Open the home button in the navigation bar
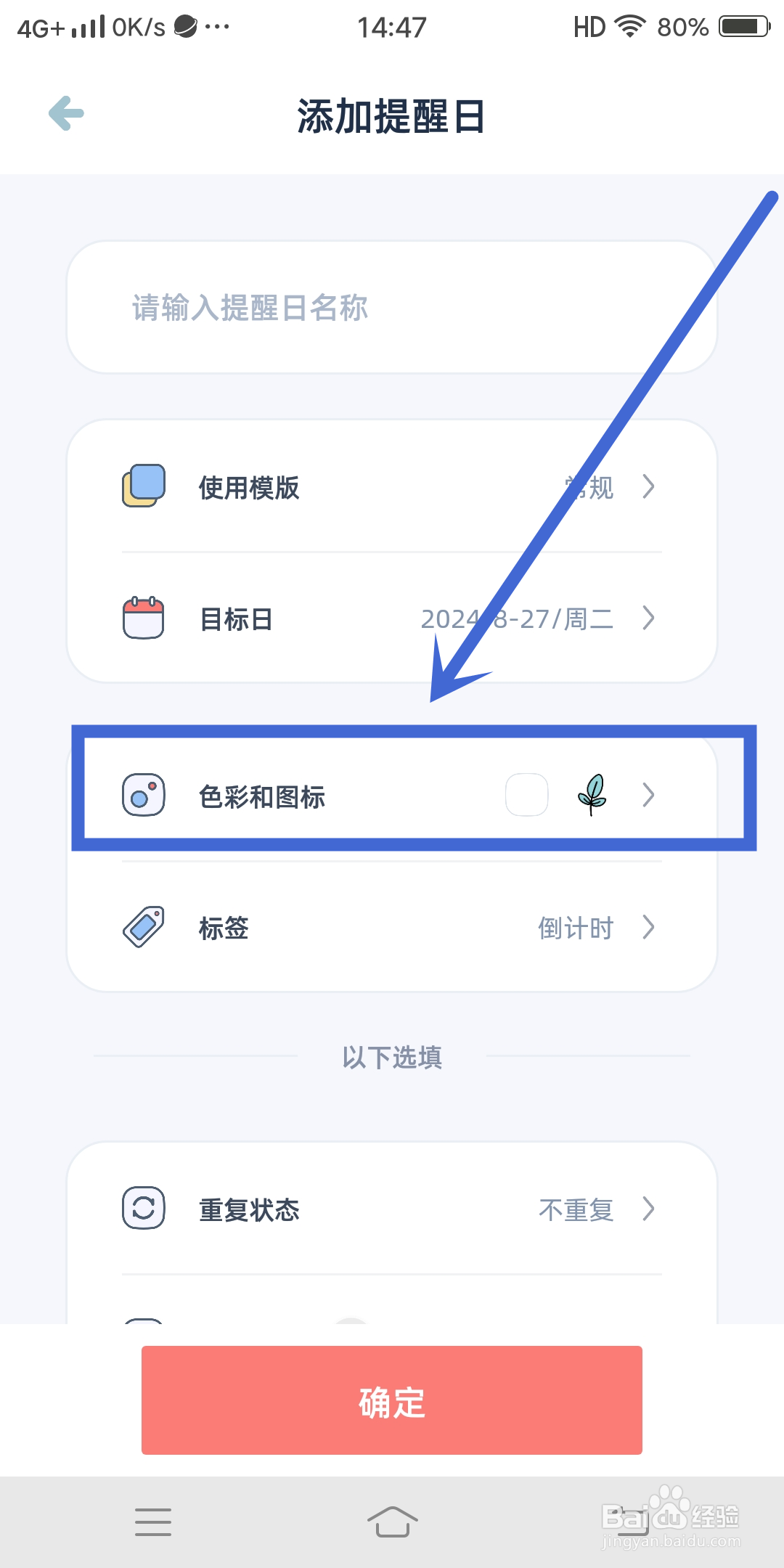784x1568 pixels. click(392, 1522)
